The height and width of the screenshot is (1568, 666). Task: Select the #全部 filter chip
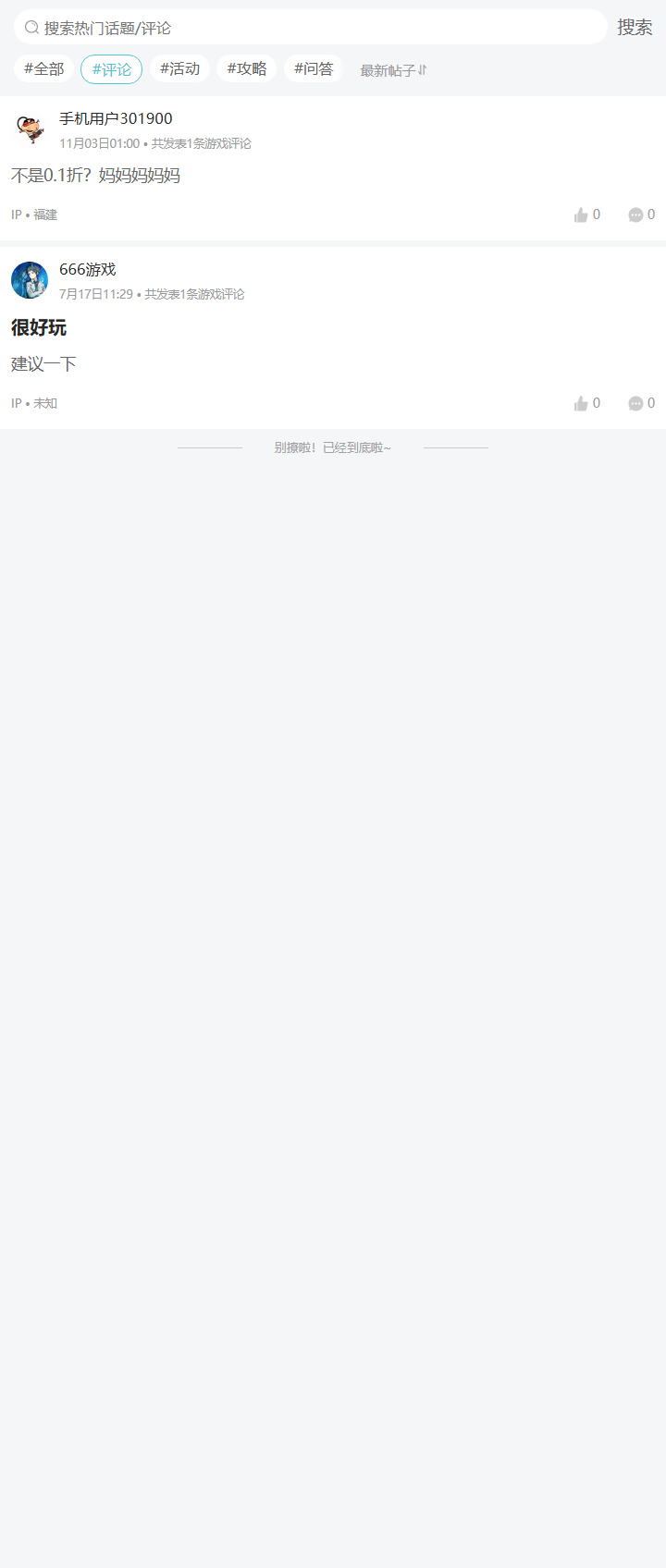click(x=43, y=69)
